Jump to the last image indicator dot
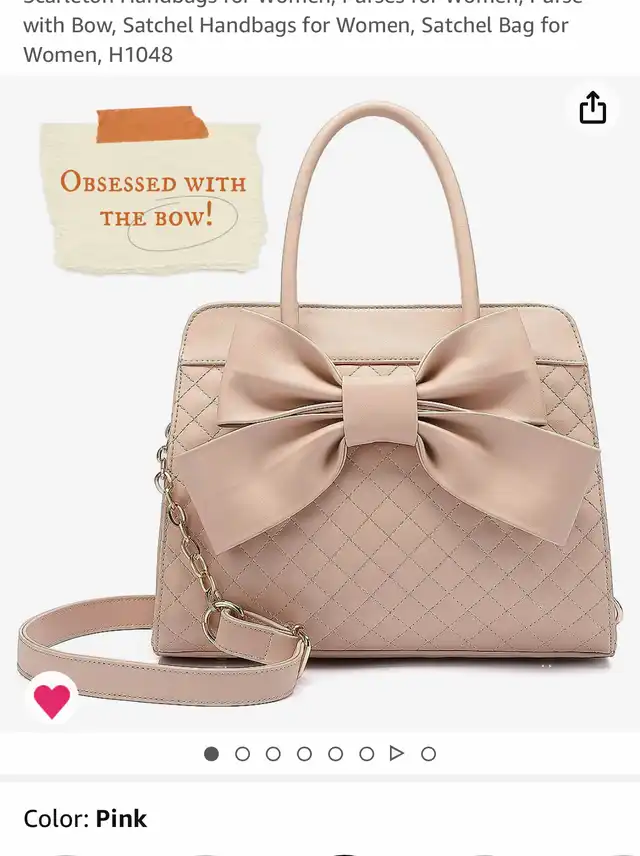The height and width of the screenshot is (856, 640). pyautogui.click(x=429, y=754)
